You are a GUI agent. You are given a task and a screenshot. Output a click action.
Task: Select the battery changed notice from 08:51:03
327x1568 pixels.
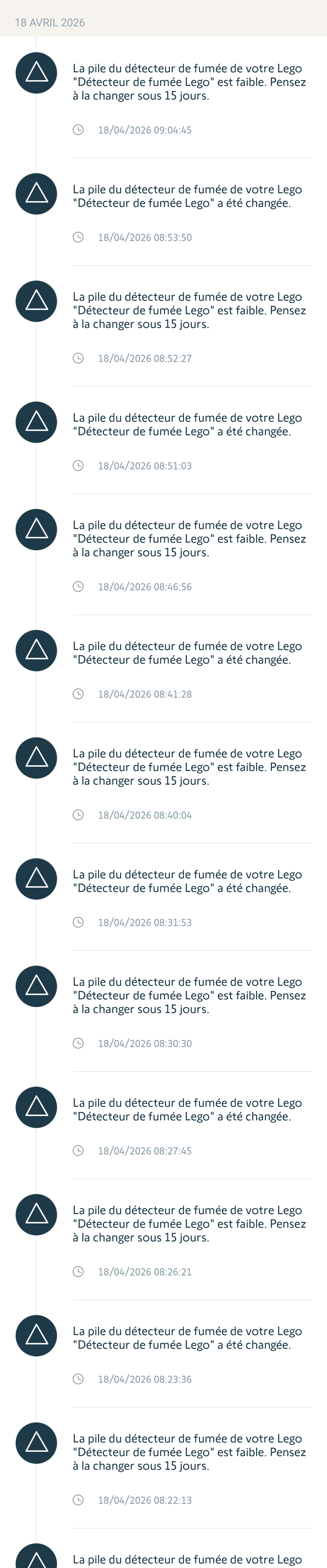pos(189,425)
